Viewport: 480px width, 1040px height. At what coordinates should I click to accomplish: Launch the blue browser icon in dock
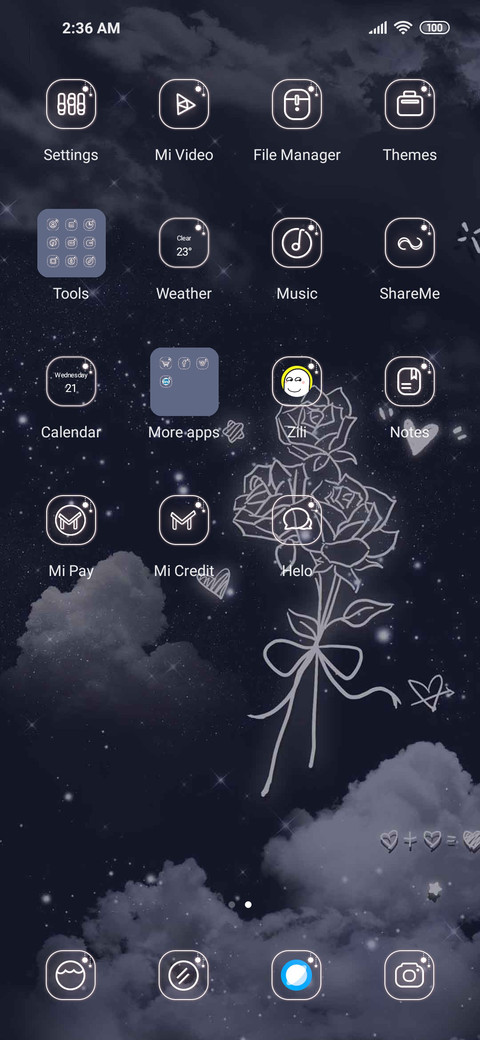click(297, 975)
